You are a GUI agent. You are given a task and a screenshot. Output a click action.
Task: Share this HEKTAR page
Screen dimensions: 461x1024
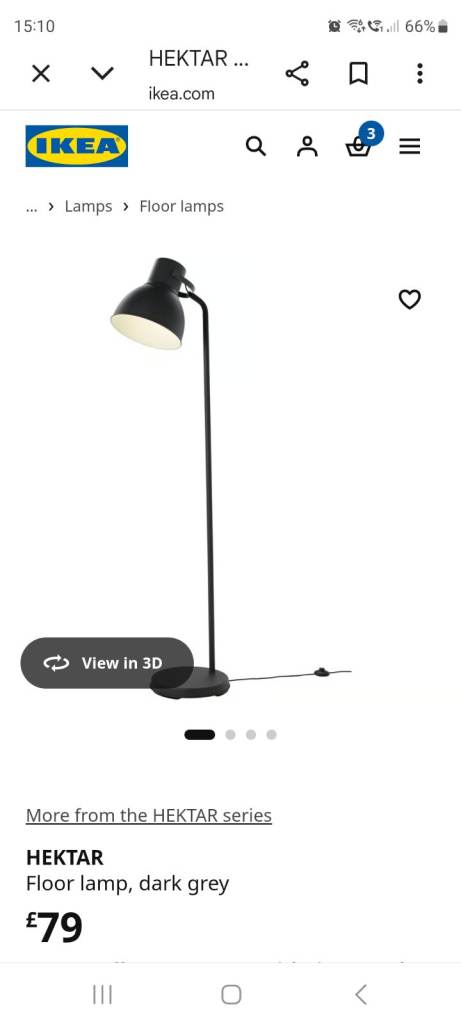tap(297, 74)
